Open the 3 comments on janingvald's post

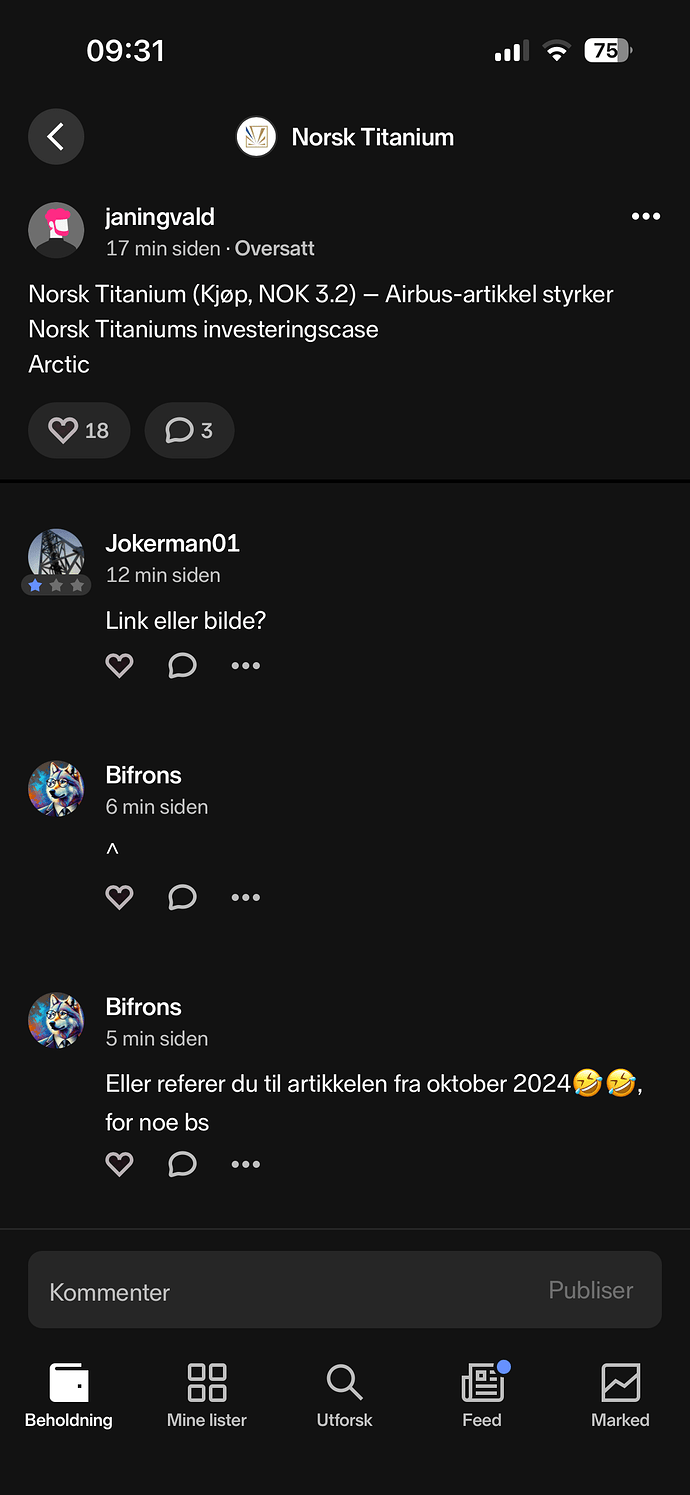189,430
